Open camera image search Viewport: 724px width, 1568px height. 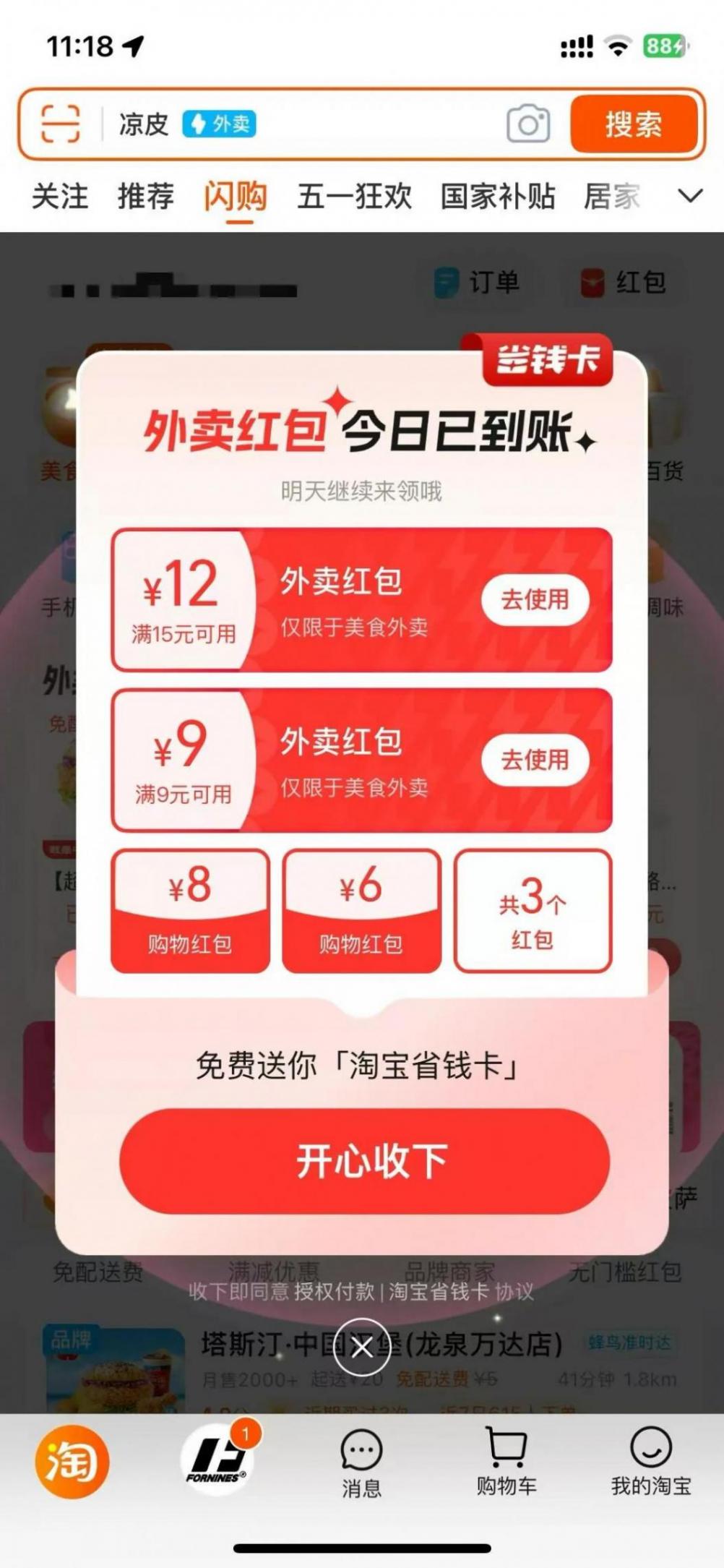[527, 124]
